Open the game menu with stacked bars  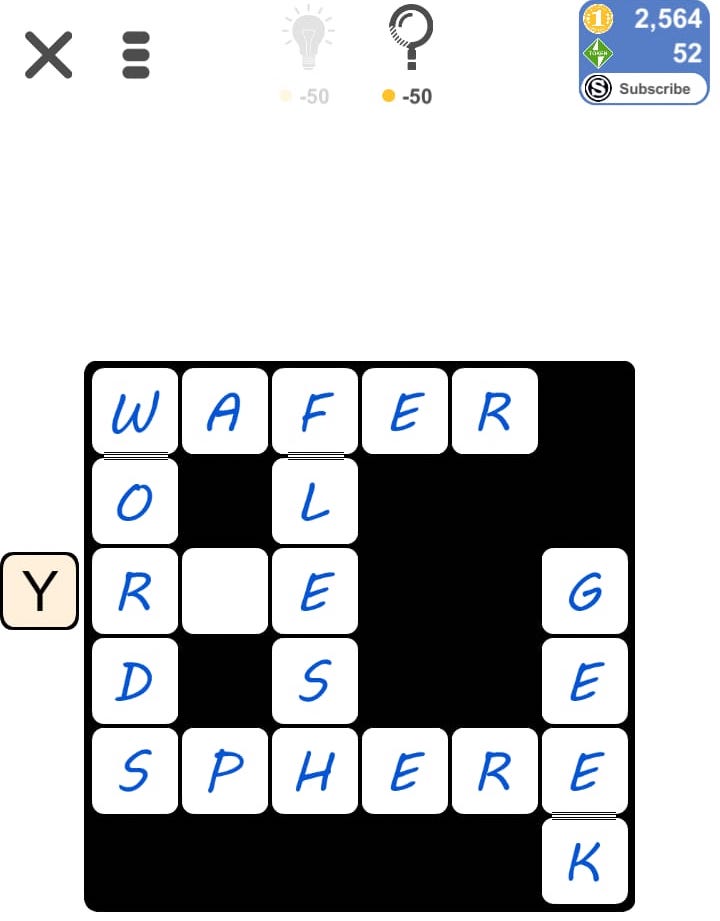point(135,55)
